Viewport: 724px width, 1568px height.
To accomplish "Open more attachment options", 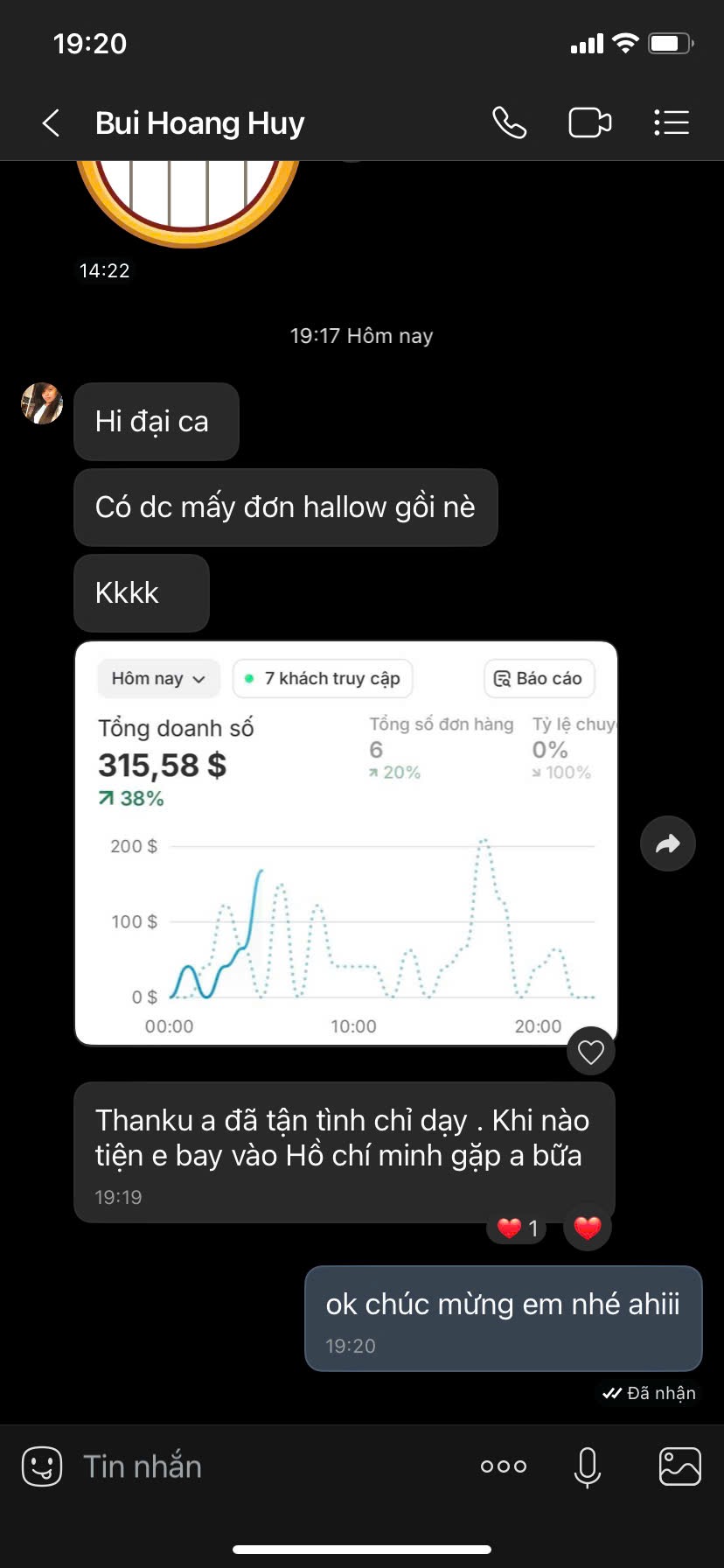I will [x=504, y=1466].
